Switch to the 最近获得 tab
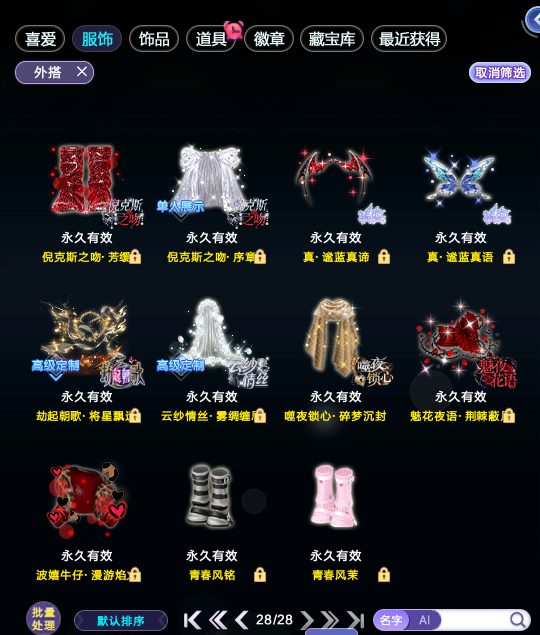The width and height of the screenshot is (540, 635). click(409, 39)
